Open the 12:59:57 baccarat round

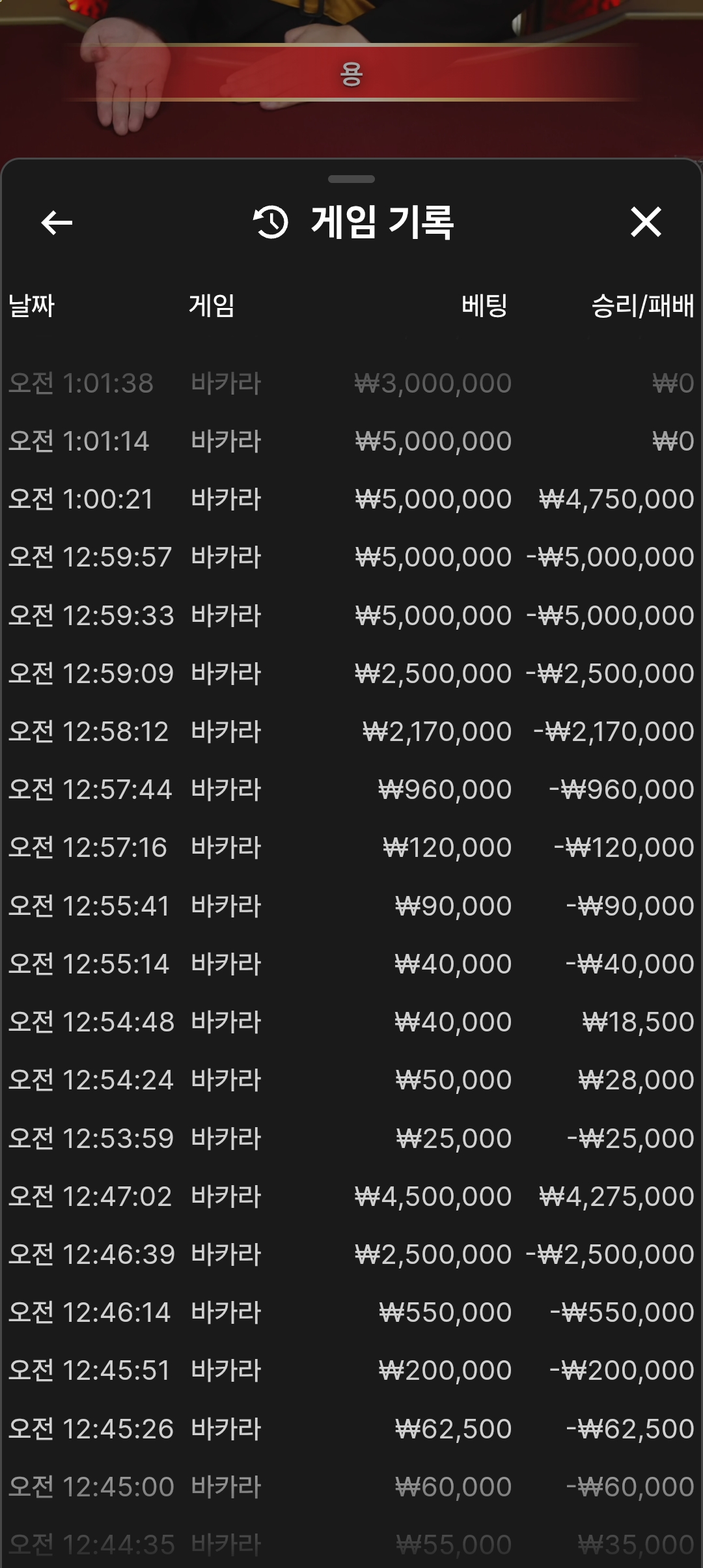coord(351,557)
